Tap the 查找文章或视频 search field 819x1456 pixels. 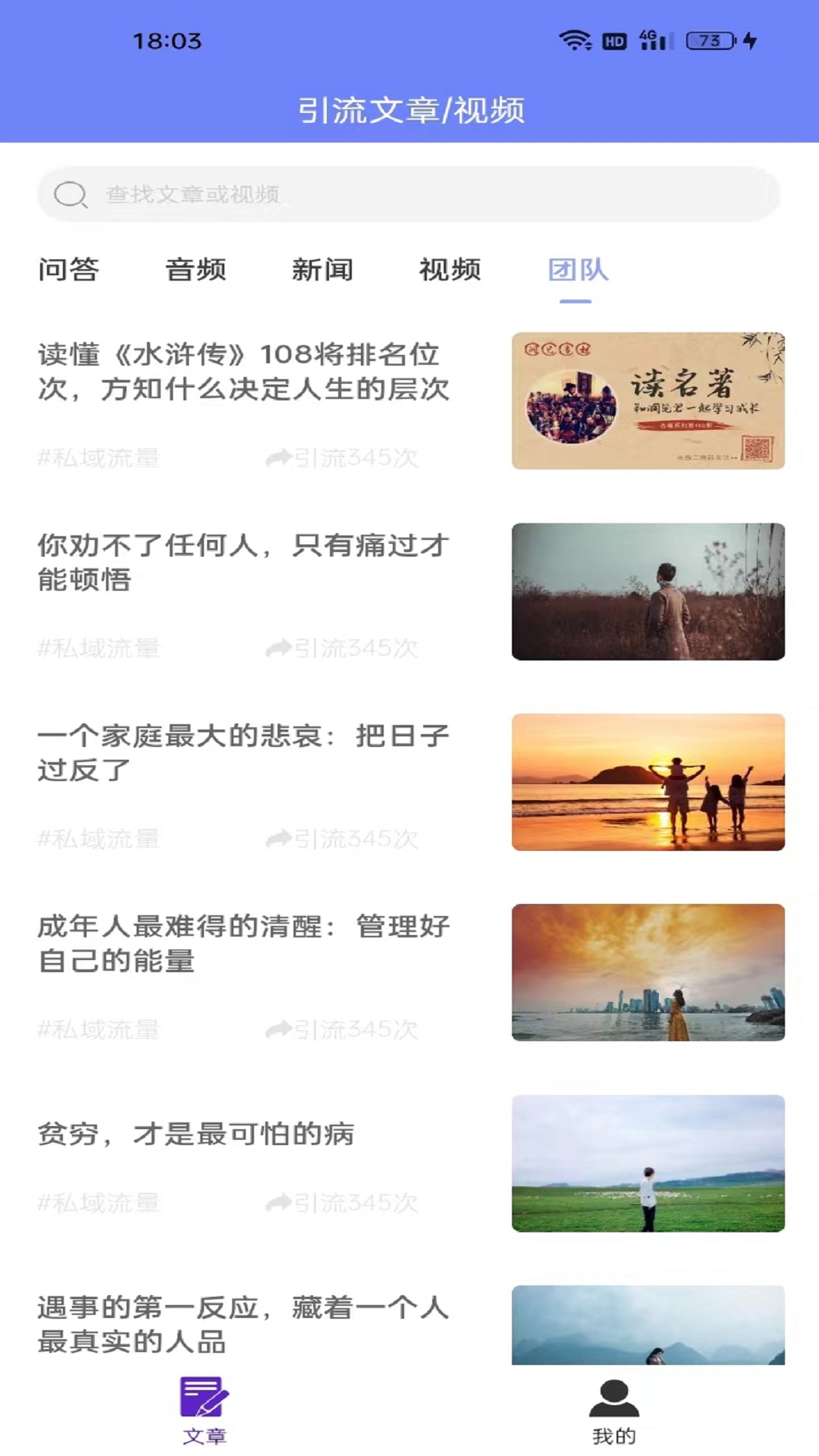click(303, 194)
